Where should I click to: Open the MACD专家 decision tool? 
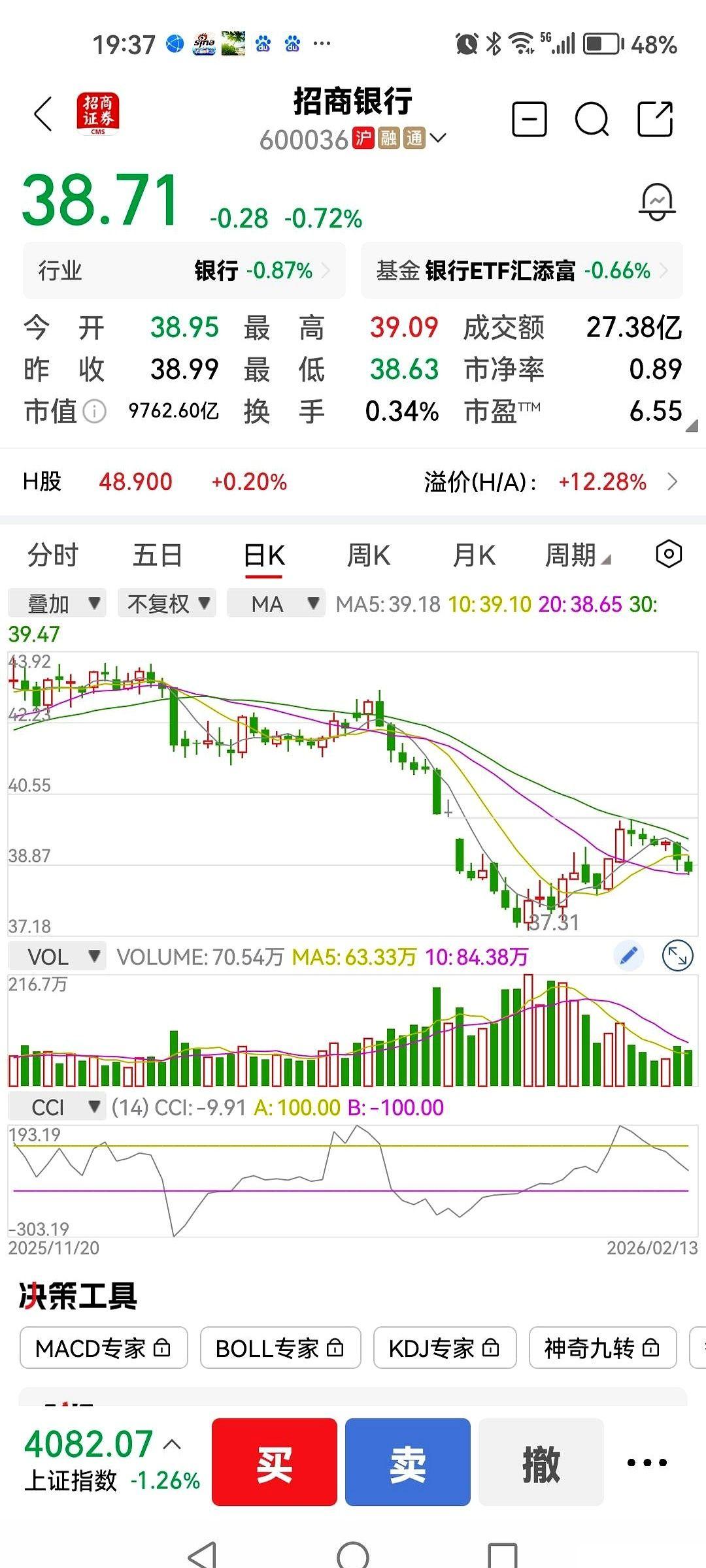[x=103, y=1348]
